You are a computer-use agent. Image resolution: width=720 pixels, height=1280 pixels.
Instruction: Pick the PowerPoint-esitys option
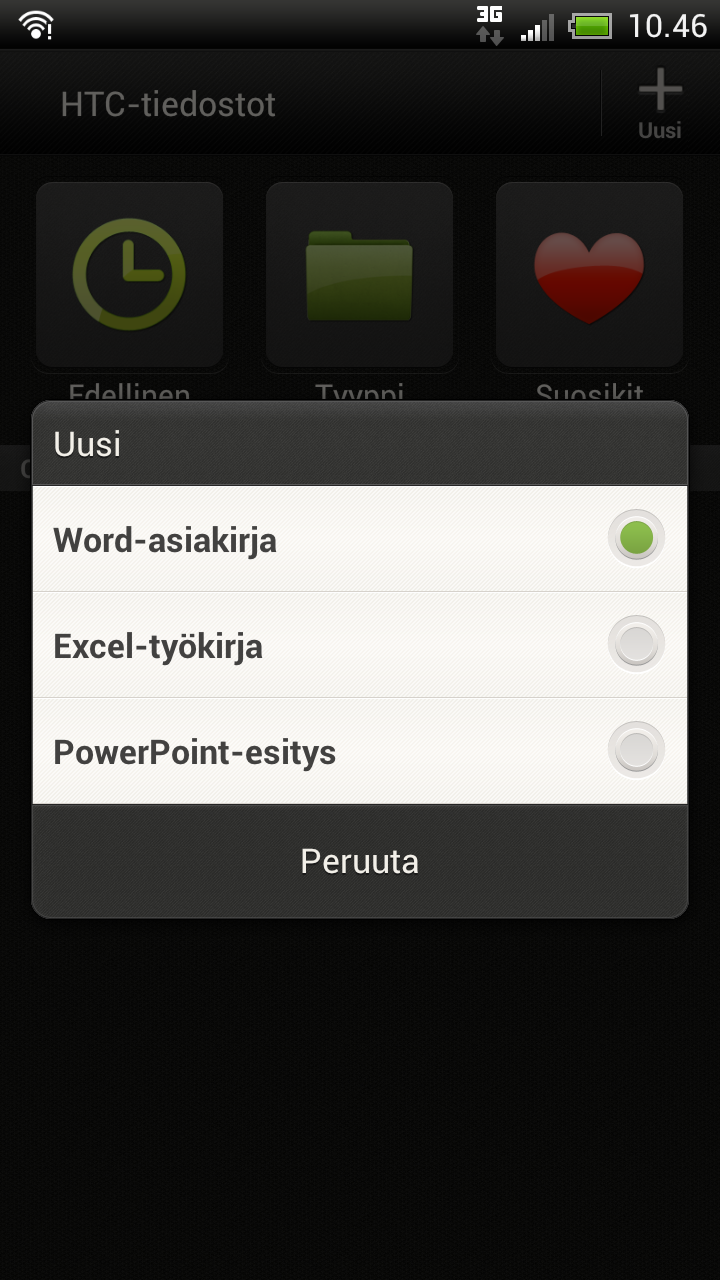[359, 751]
